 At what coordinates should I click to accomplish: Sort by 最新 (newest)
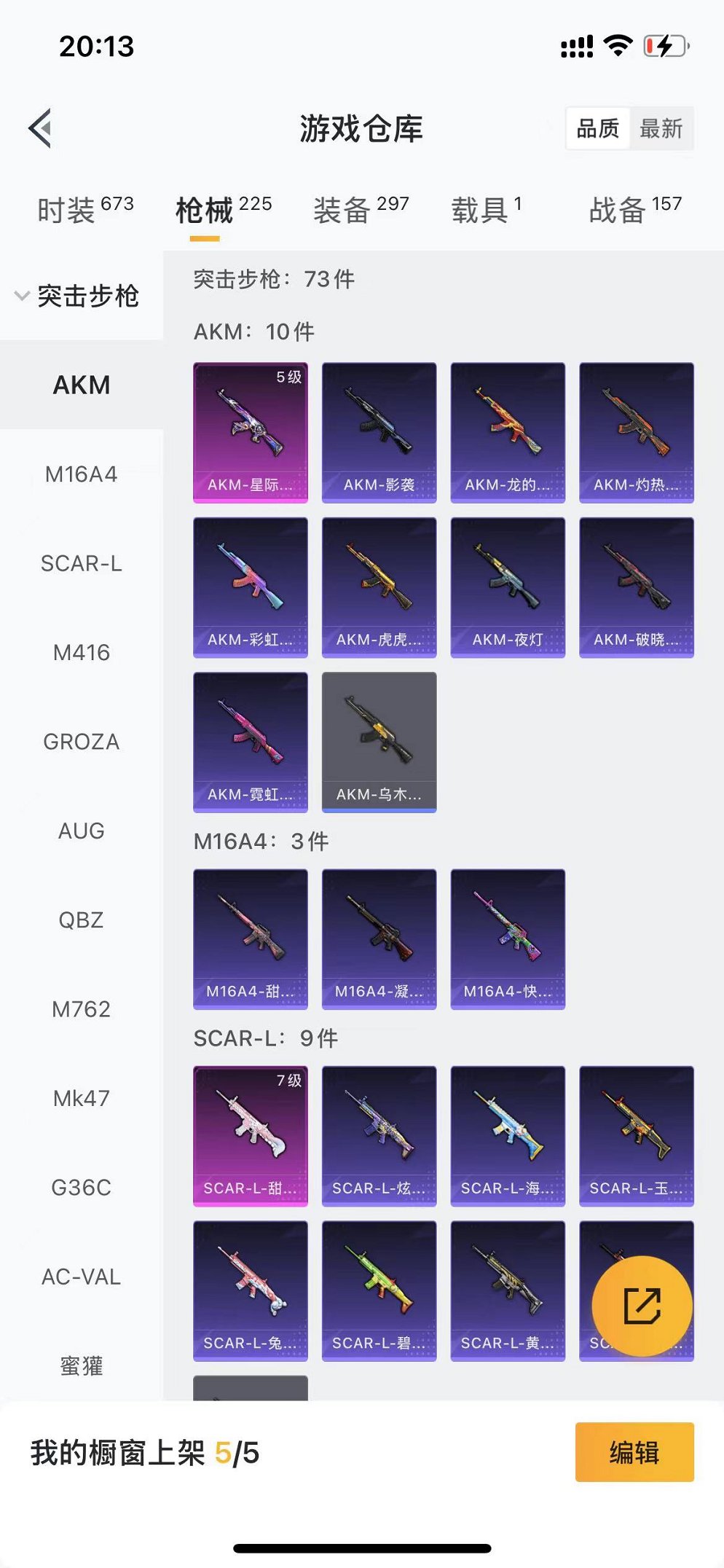(661, 129)
